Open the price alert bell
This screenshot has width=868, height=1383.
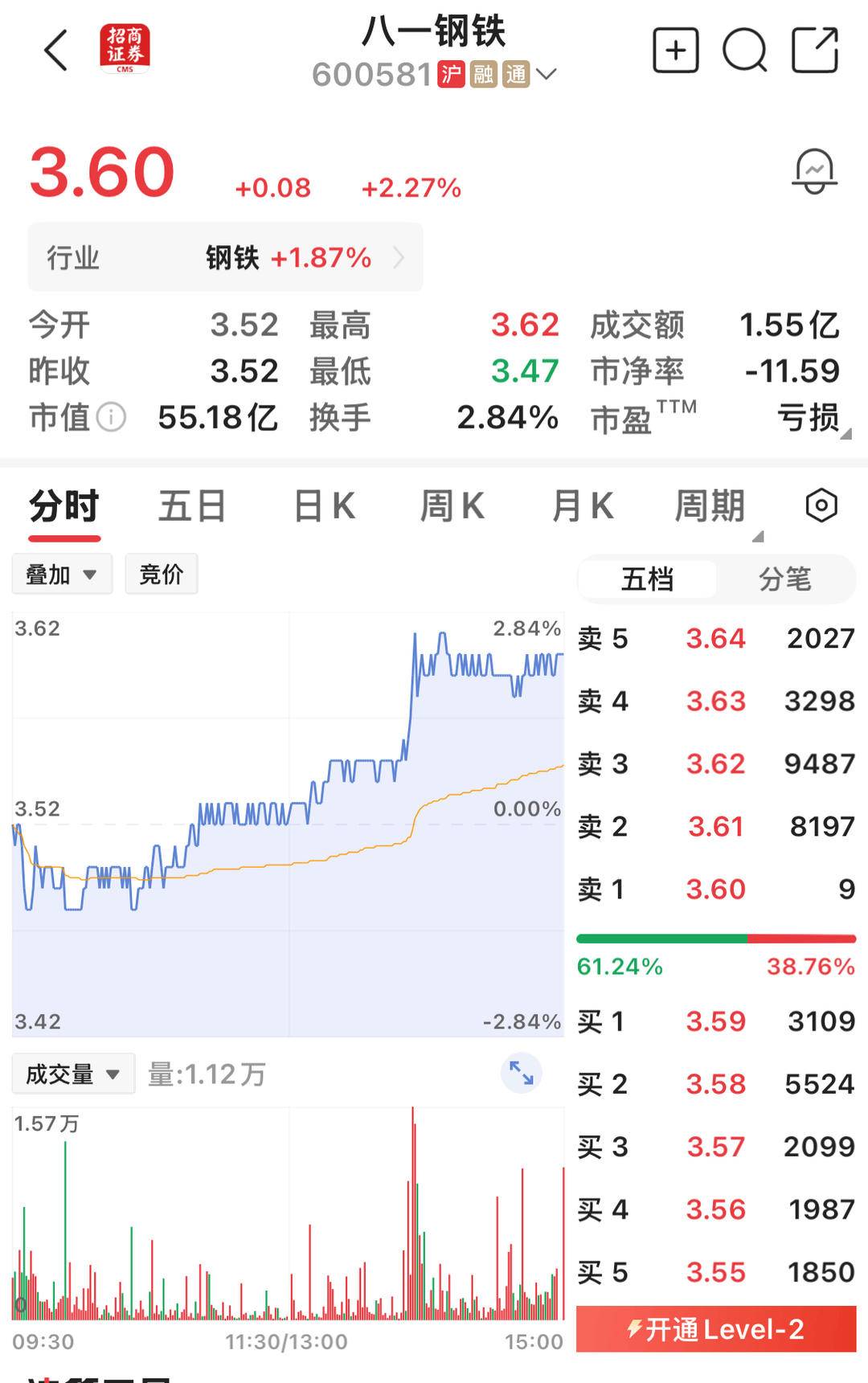tap(814, 171)
